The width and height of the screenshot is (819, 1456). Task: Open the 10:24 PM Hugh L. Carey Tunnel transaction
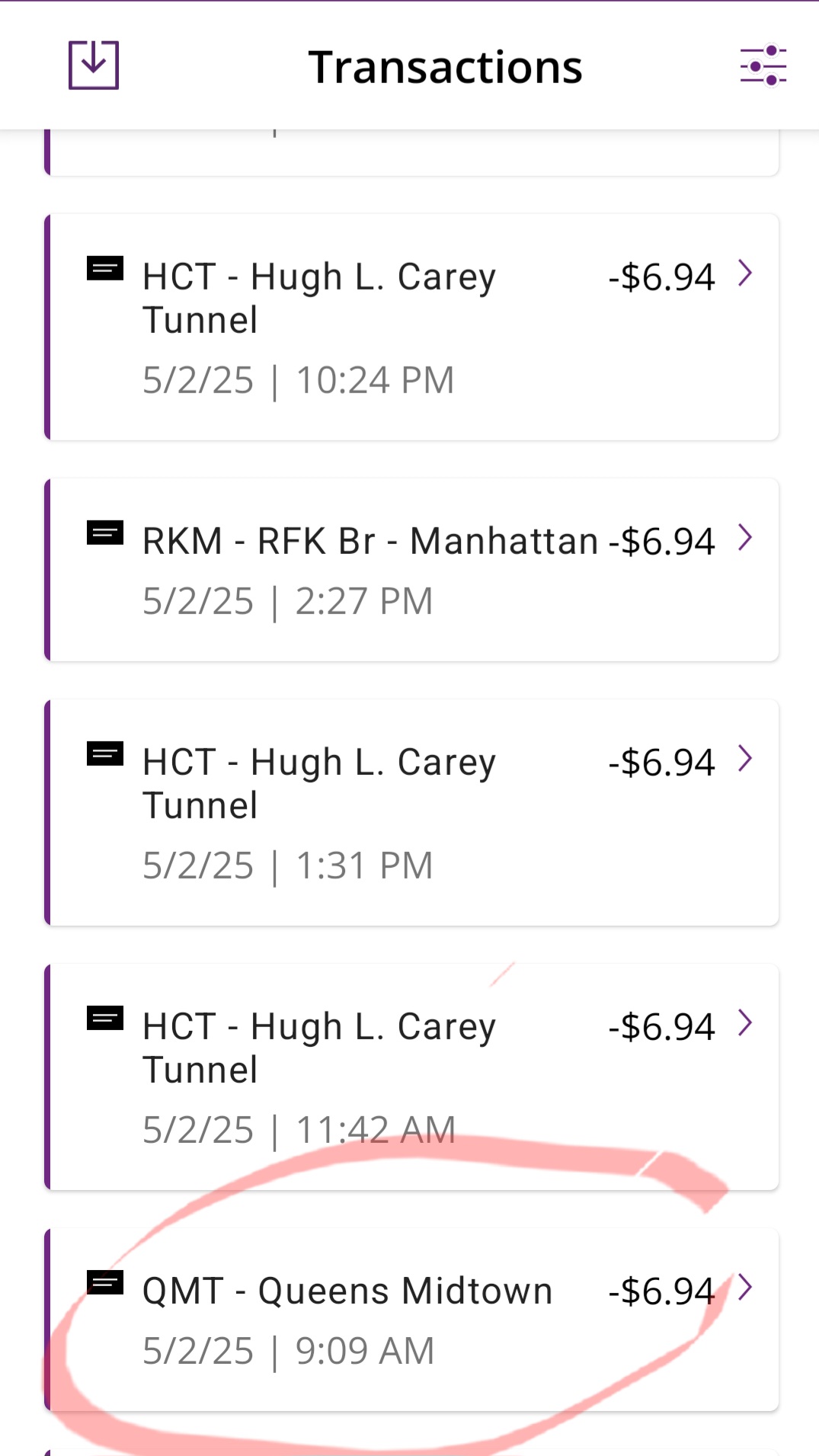tap(411, 328)
